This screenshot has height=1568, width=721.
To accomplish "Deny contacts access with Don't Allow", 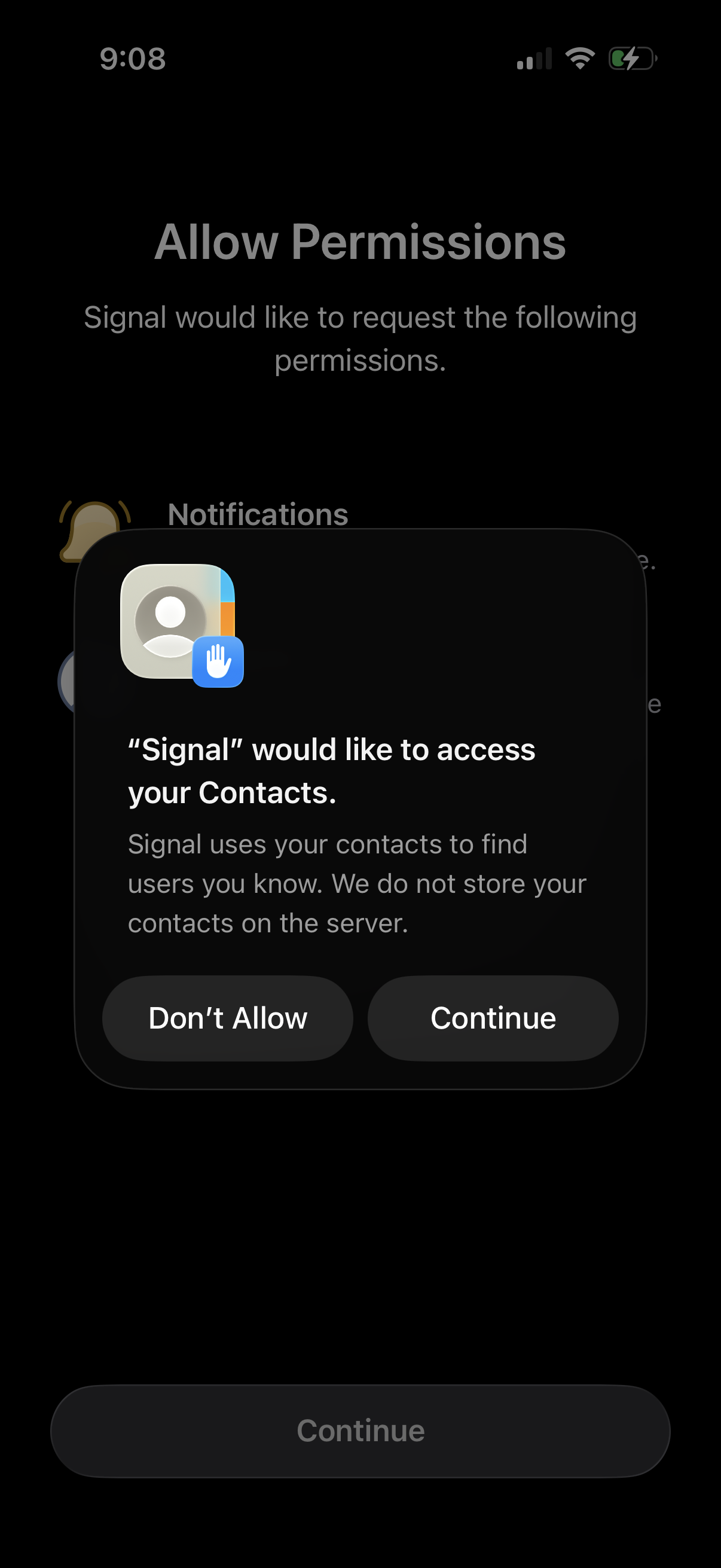I will click(227, 1018).
